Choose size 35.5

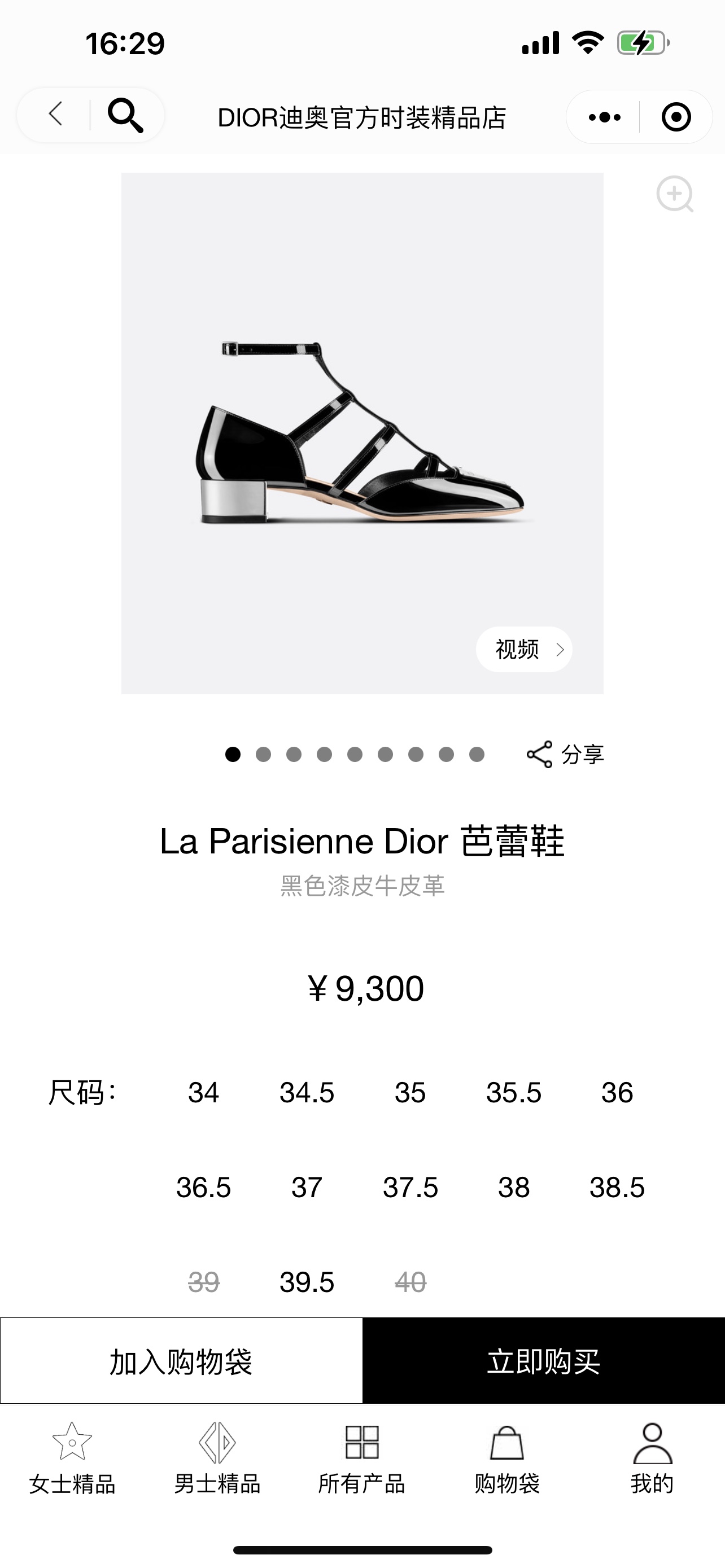click(x=514, y=1092)
